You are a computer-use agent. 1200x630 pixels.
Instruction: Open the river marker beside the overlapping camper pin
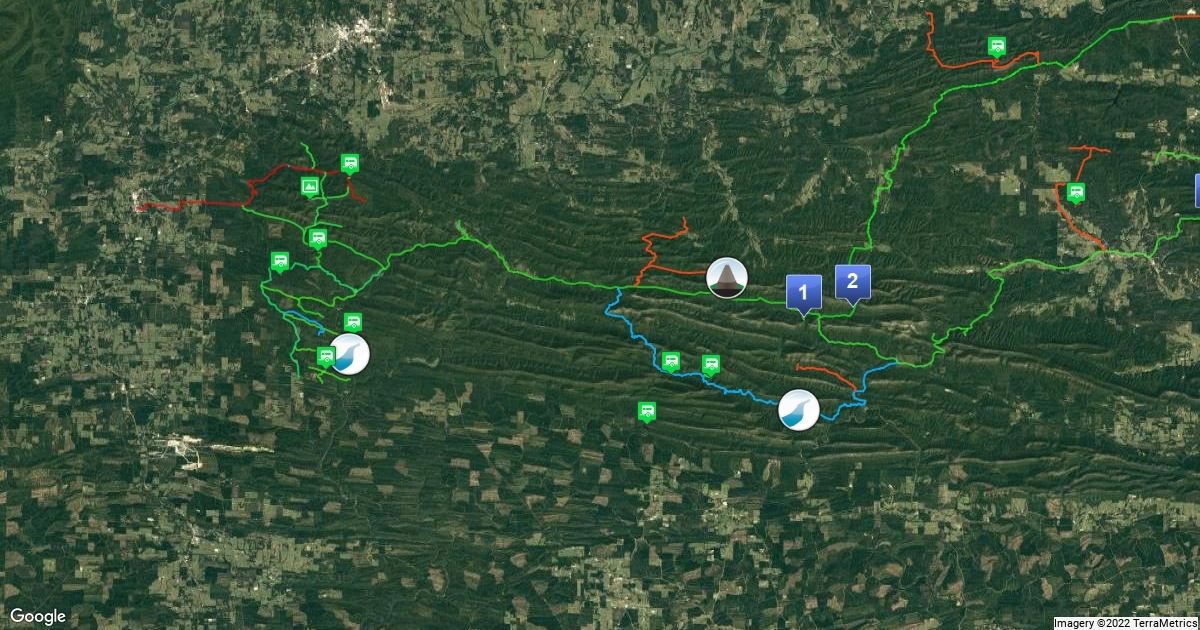pyautogui.click(x=350, y=354)
